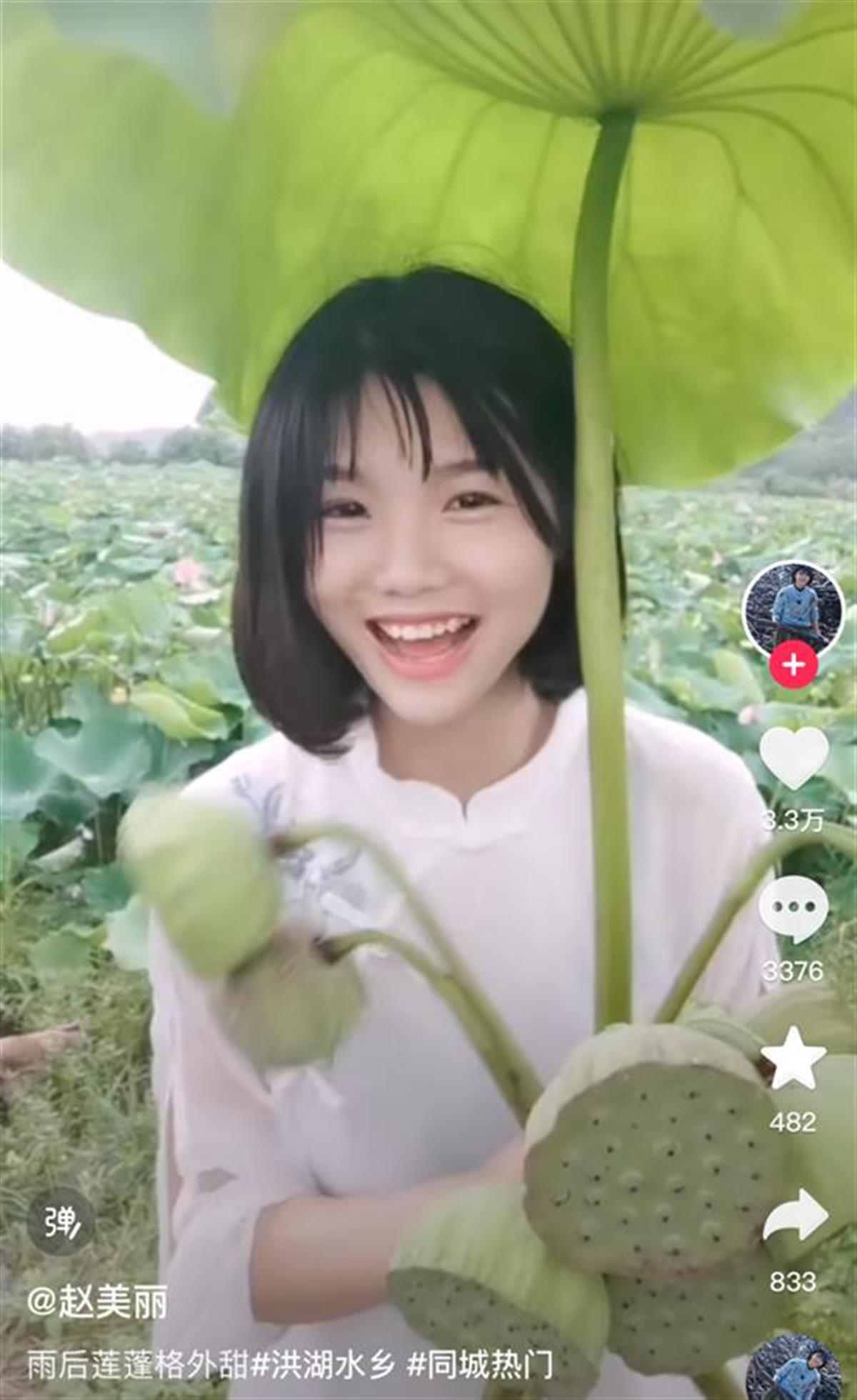Like this video with the heart
Viewport: 857px width, 1400px height.
pos(793,758)
